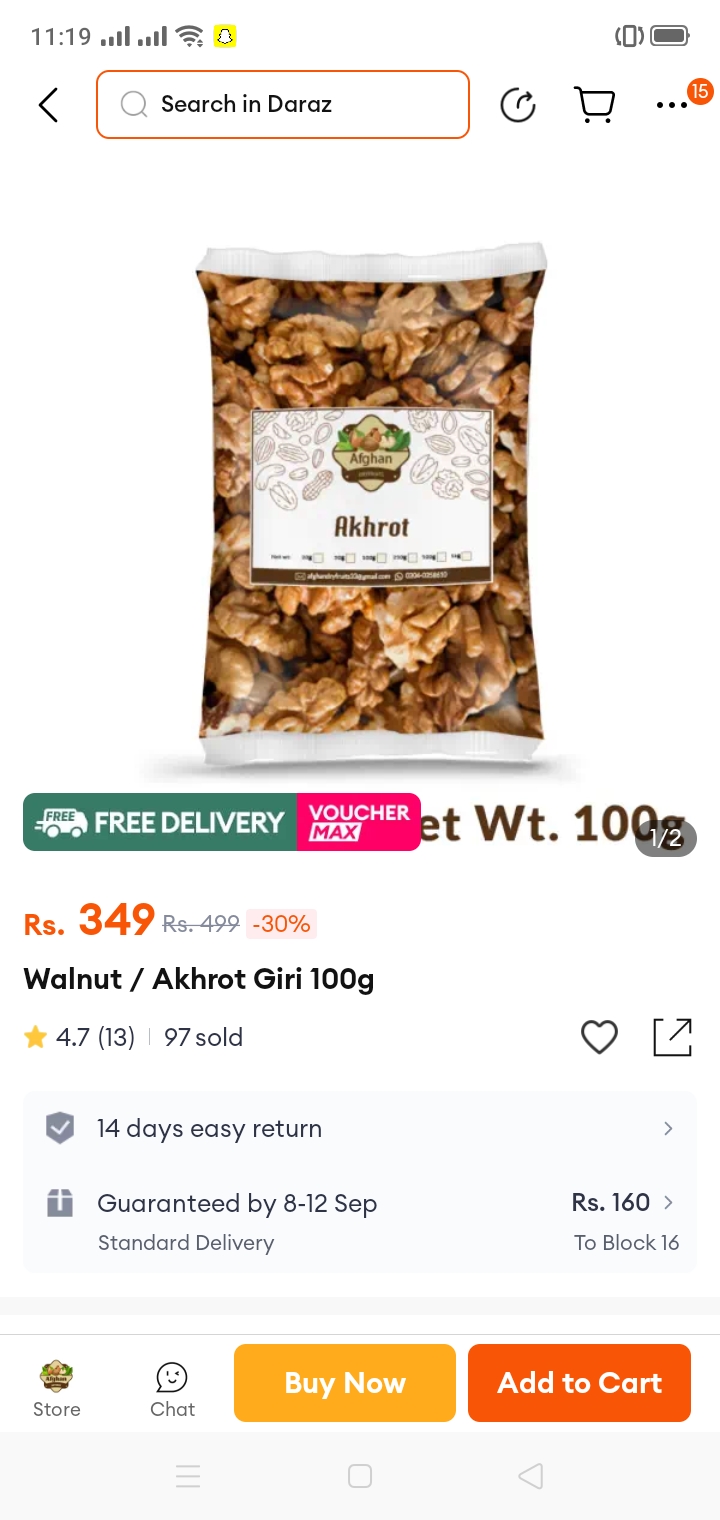
Task: Tap the circular arrow icon beside the cart
Action: pos(518,104)
